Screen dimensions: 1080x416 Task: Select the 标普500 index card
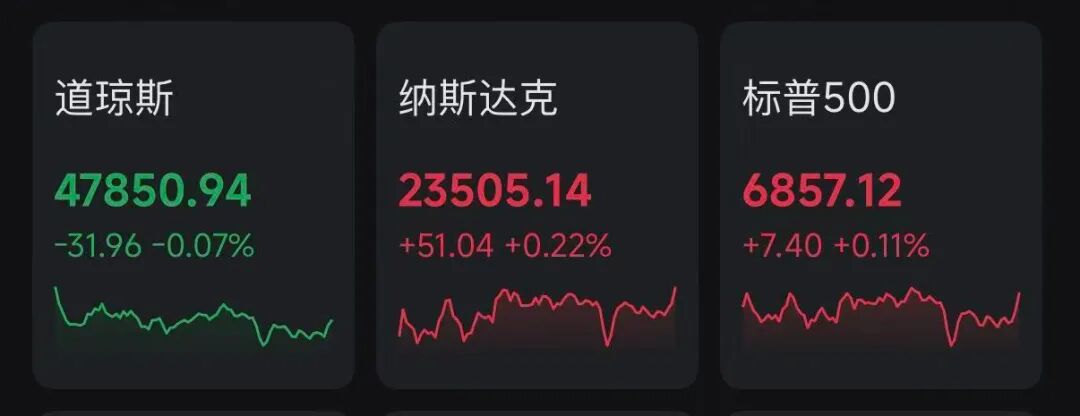click(x=881, y=205)
